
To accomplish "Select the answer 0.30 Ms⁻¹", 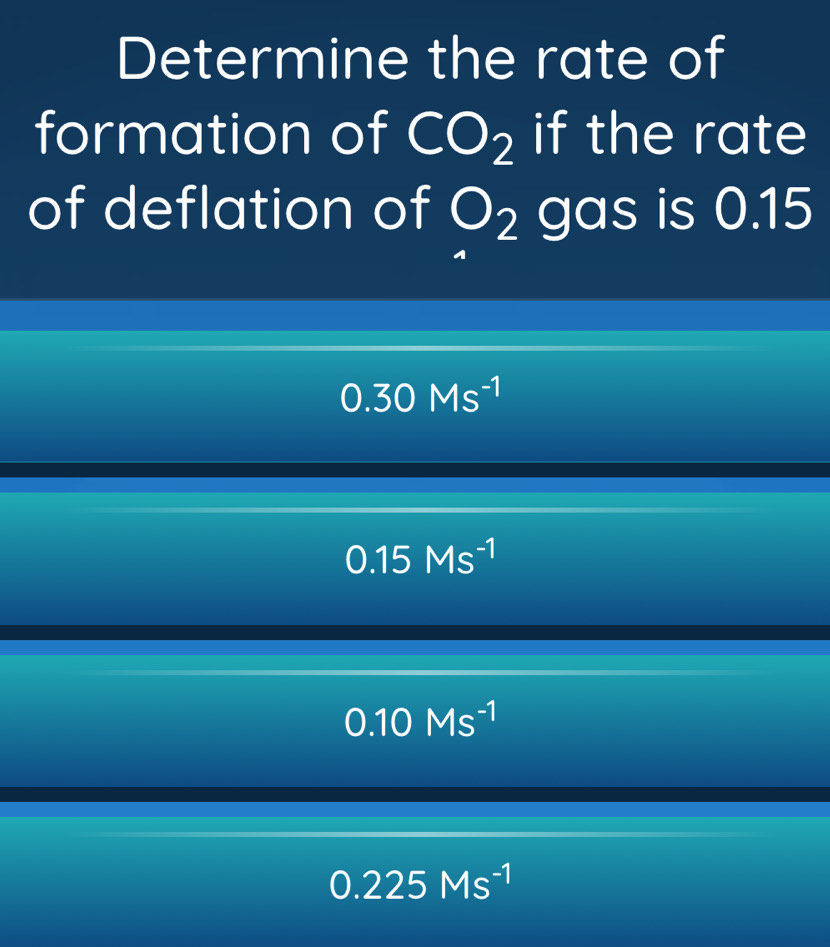I will tap(415, 397).
